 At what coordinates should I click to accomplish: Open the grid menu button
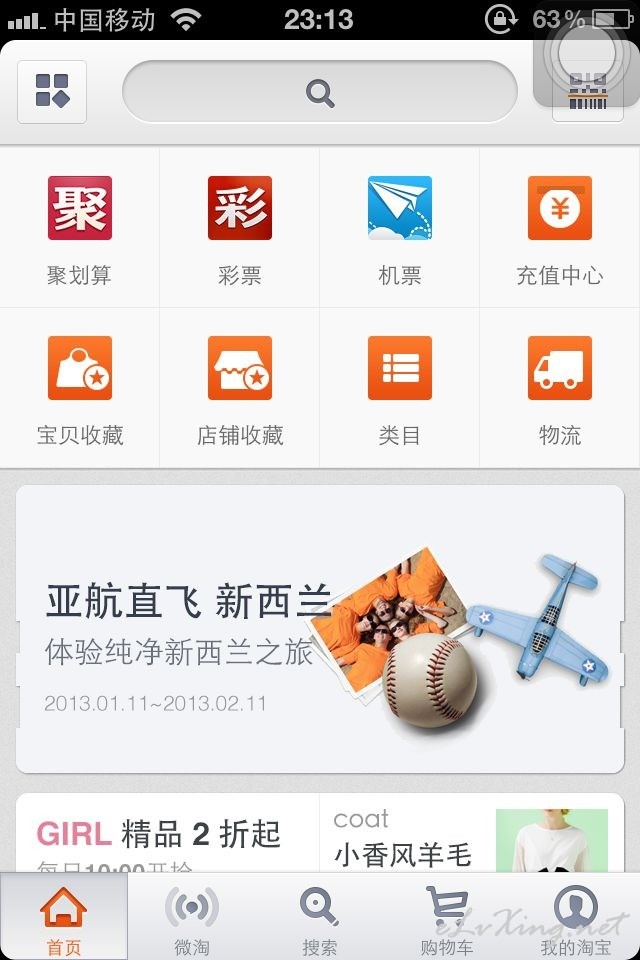52,91
